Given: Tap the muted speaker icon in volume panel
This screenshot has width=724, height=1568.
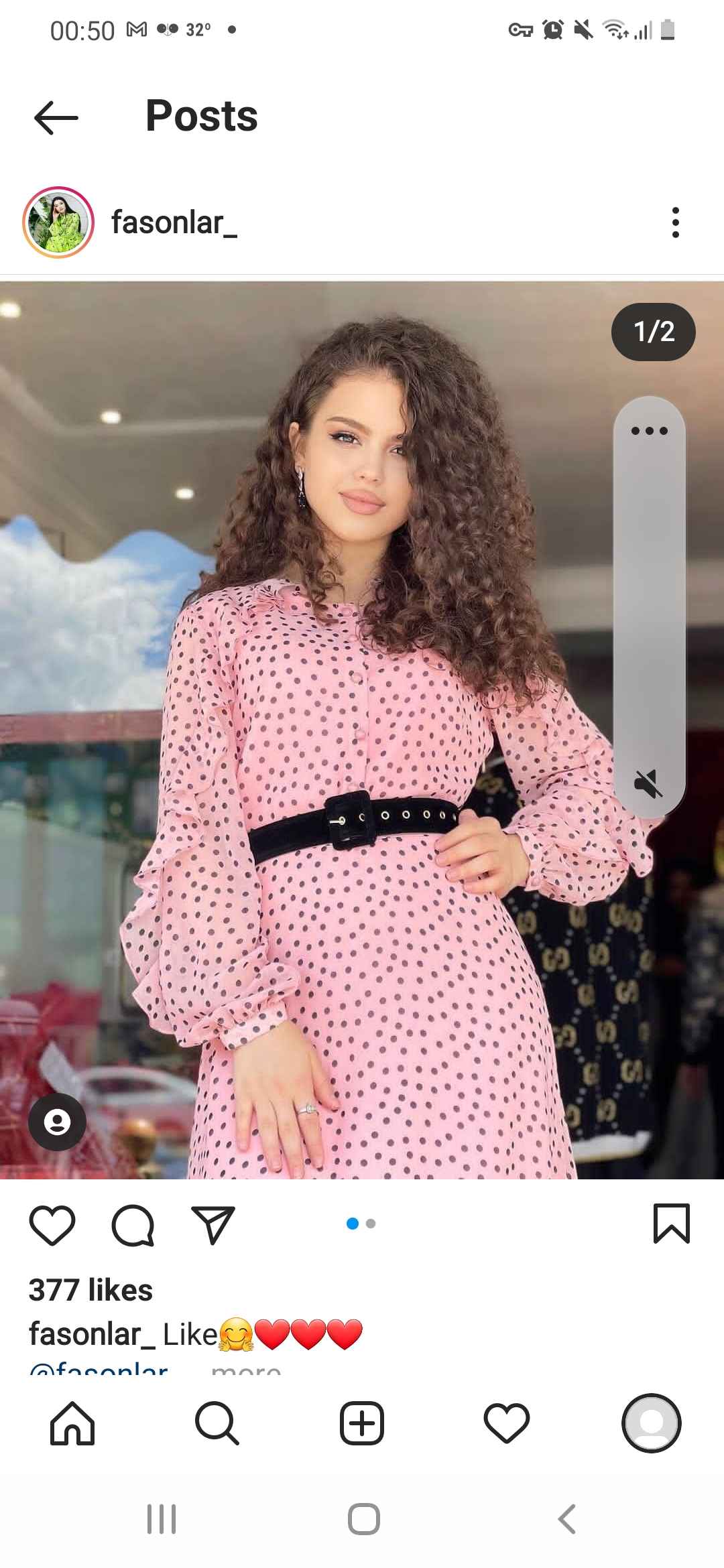Looking at the screenshot, I should coord(648,783).
